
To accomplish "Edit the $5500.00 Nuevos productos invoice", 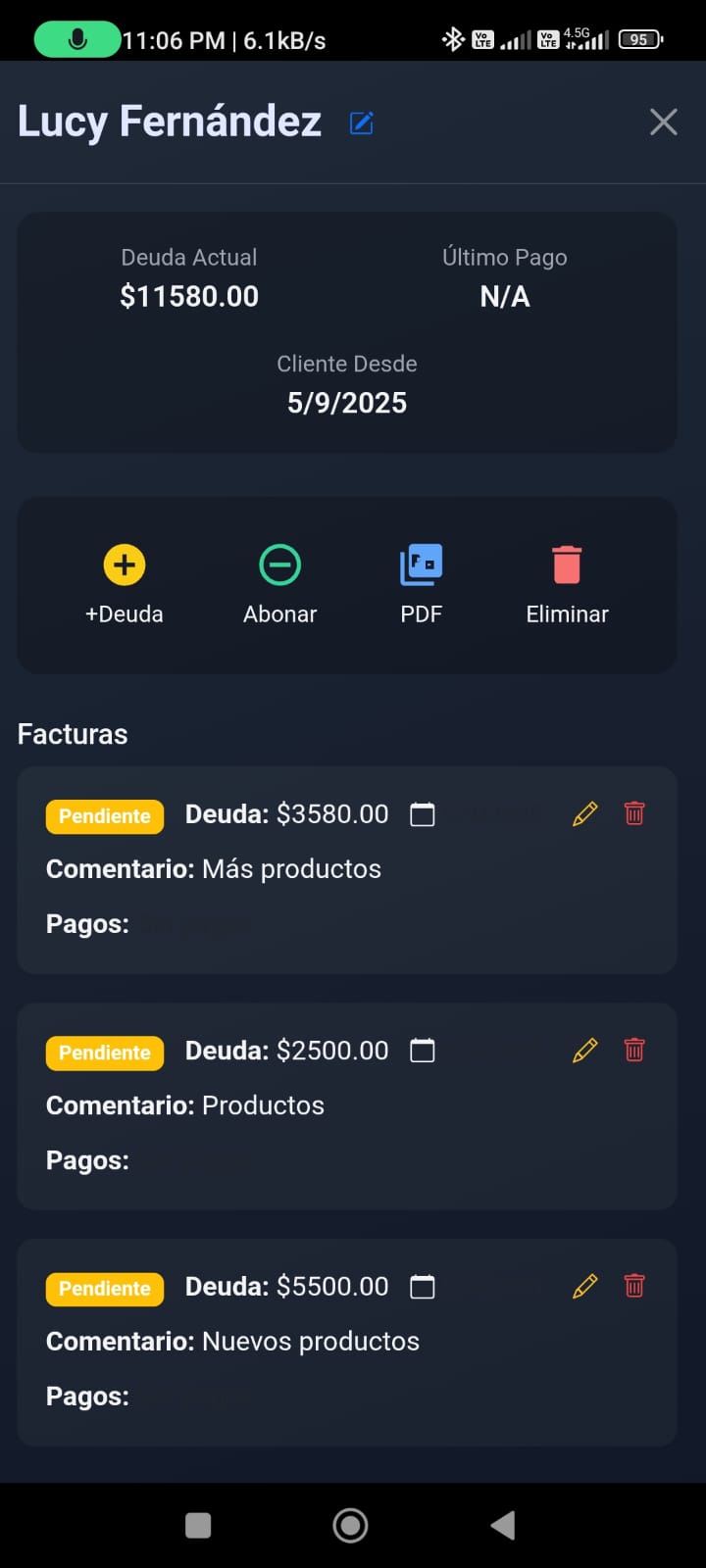I will pos(585,1287).
